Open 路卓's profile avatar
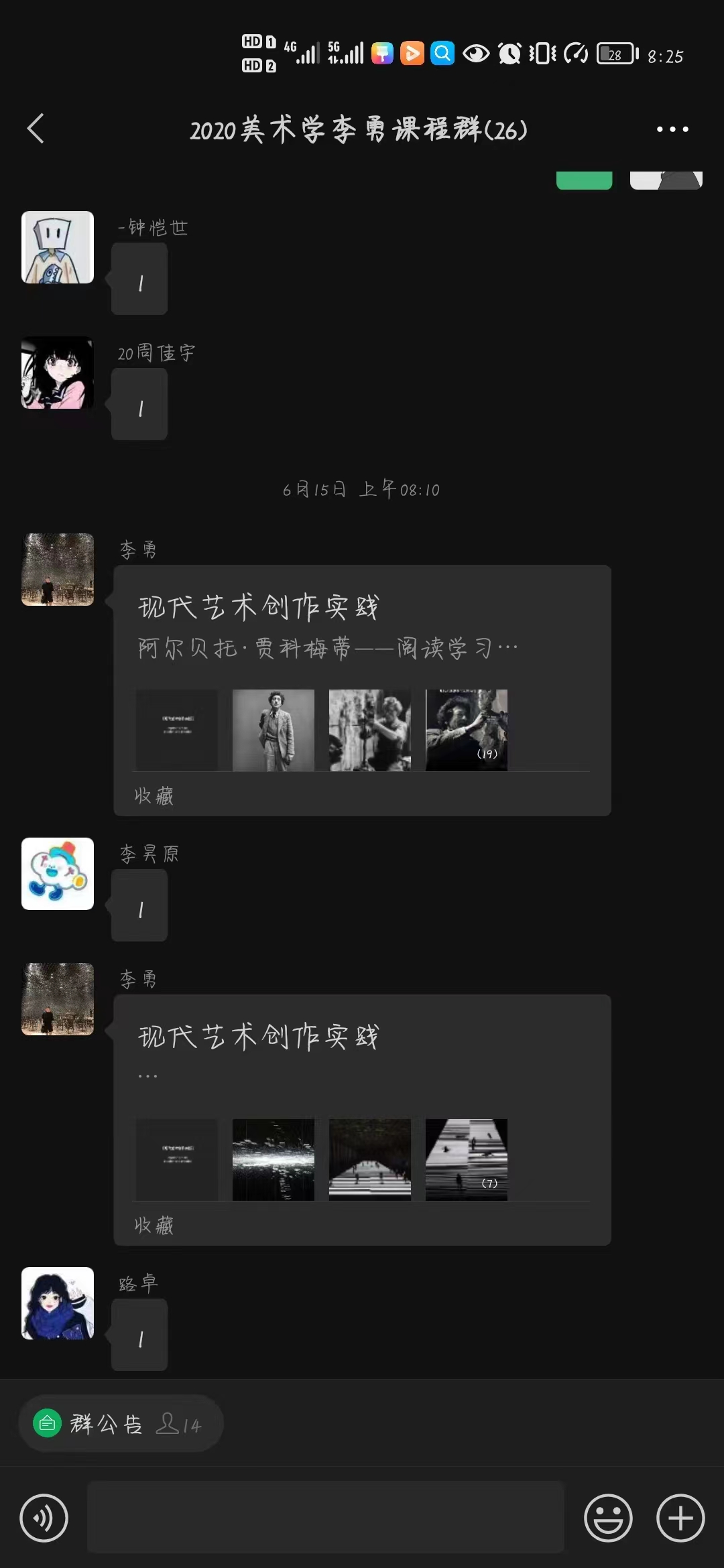Image resolution: width=724 pixels, height=1568 pixels. [x=58, y=1303]
